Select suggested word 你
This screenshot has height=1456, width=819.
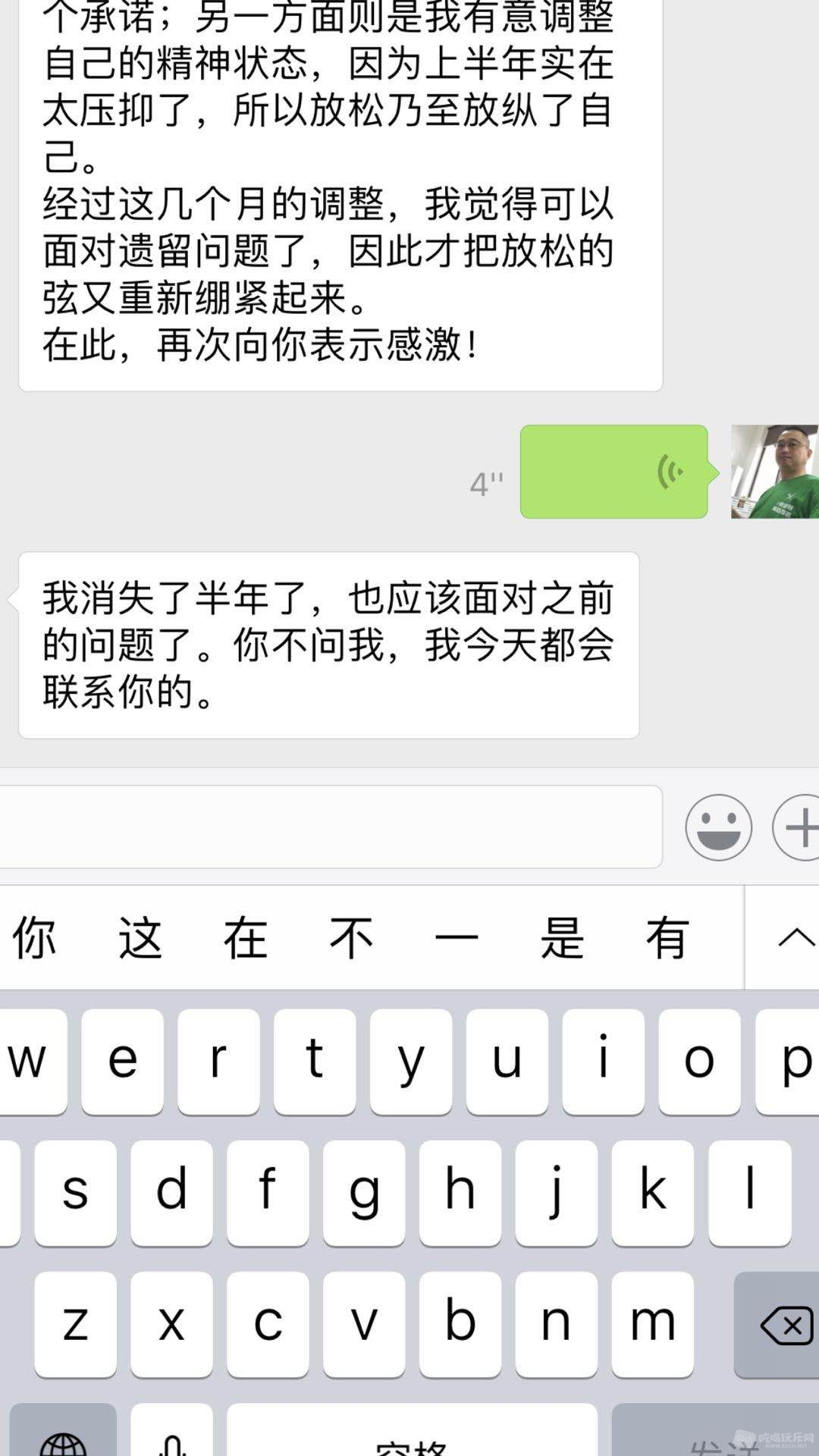click(x=34, y=937)
